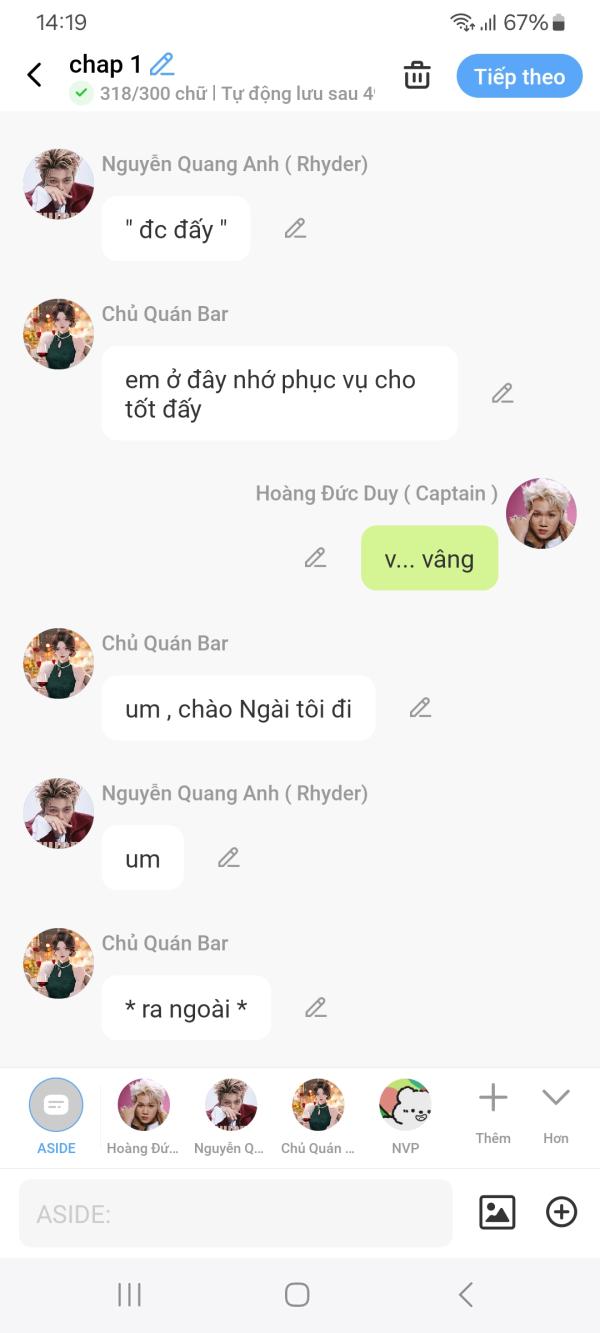Edit the message "đc đấy"
Screen dimensions: 600x1333
pyautogui.click(x=295, y=229)
